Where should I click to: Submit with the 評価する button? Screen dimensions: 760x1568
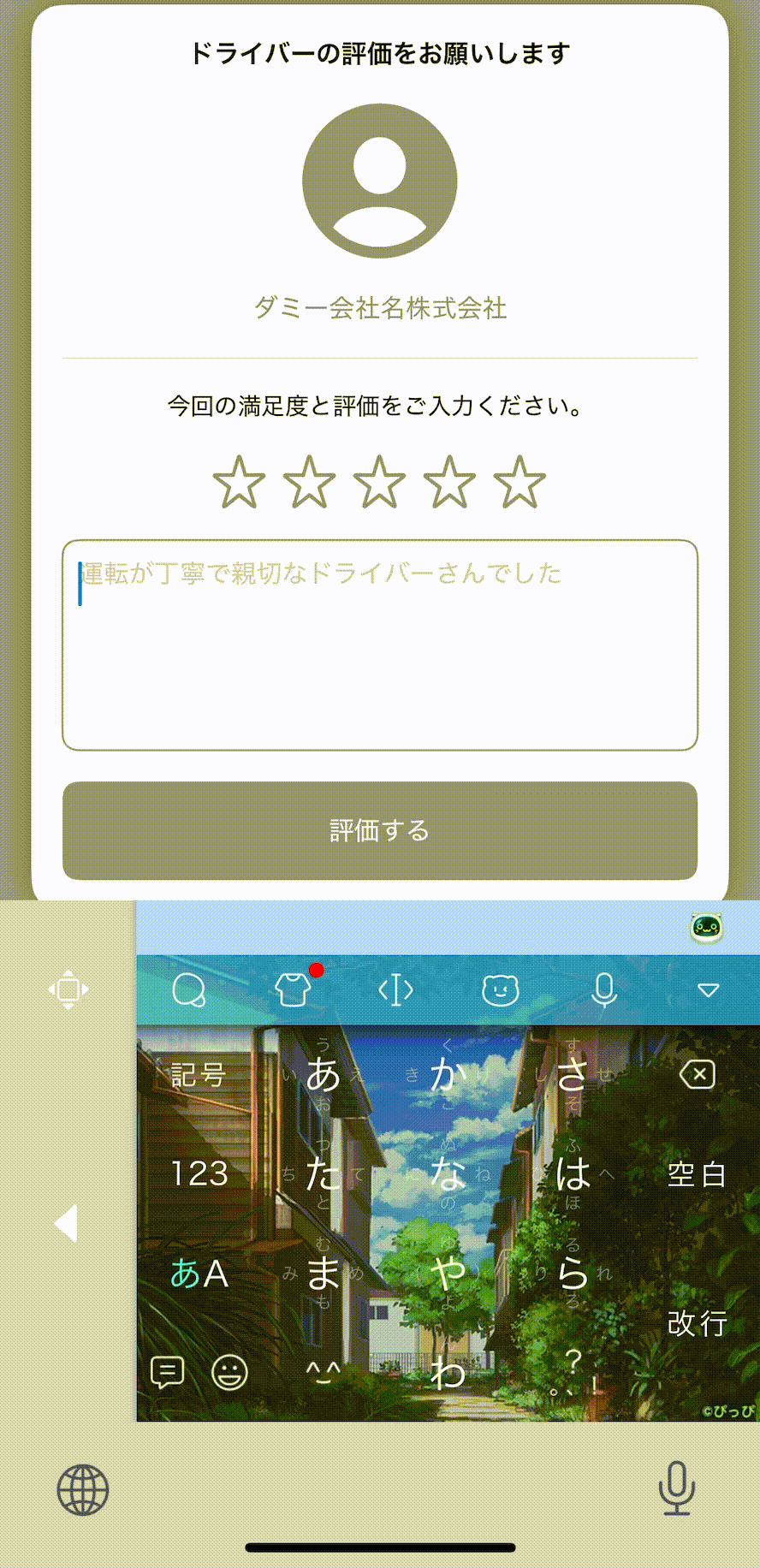coord(380,830)
